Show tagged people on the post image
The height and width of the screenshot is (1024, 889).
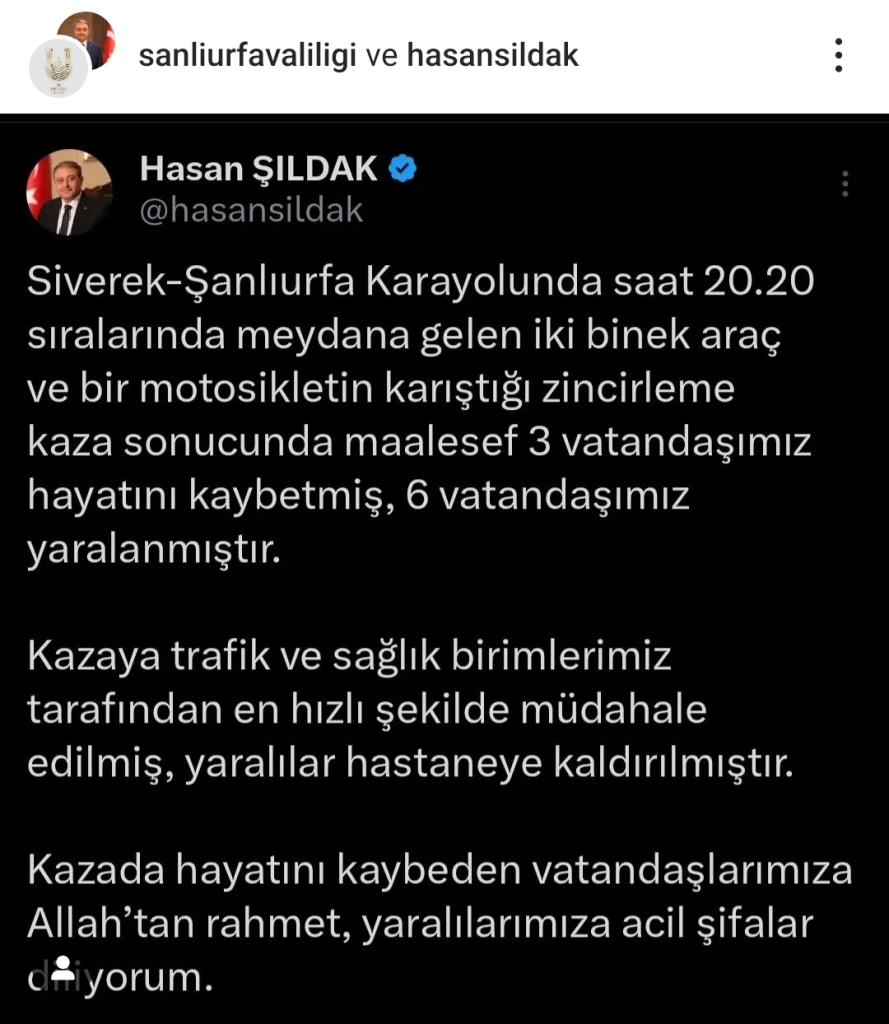point(62,968)
